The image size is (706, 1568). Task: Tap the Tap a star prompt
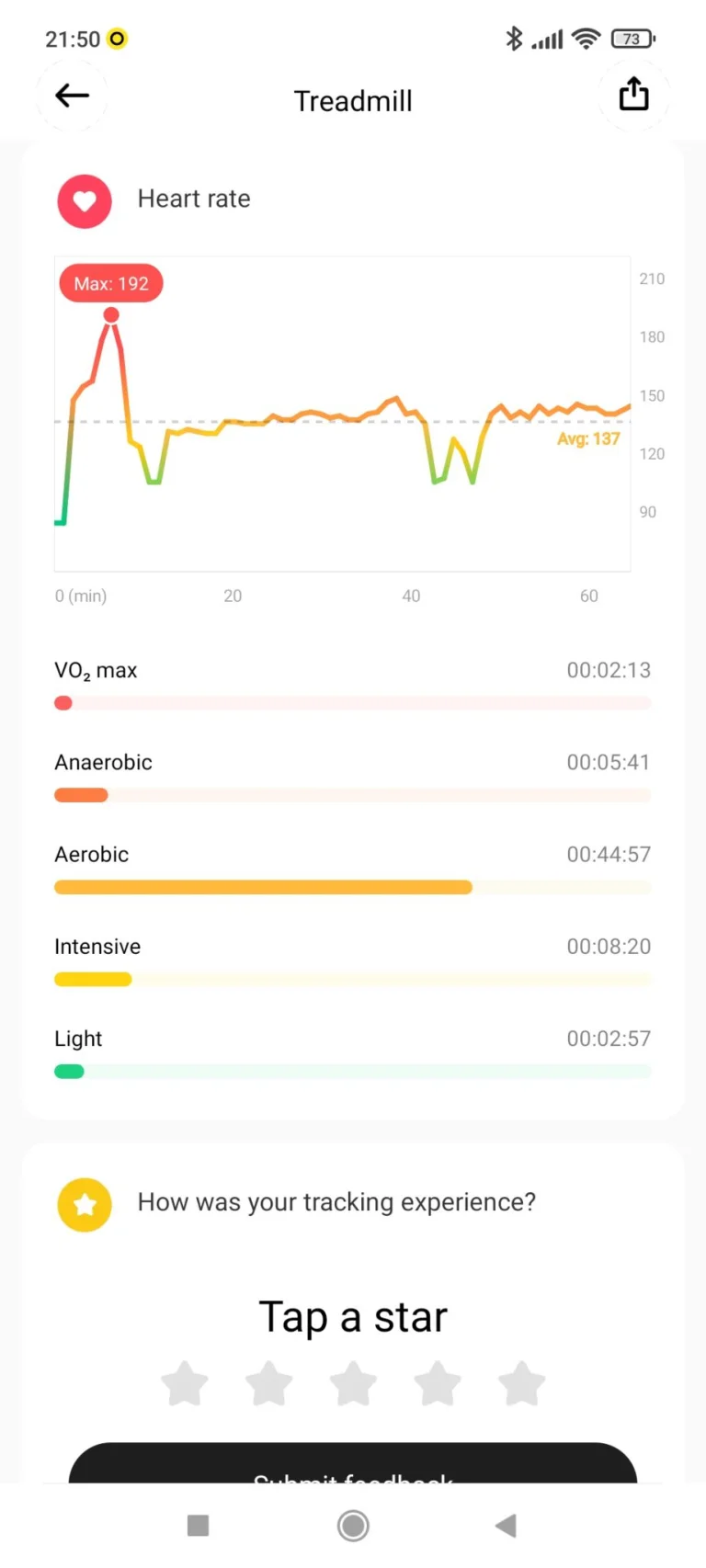click(353, 1316)
